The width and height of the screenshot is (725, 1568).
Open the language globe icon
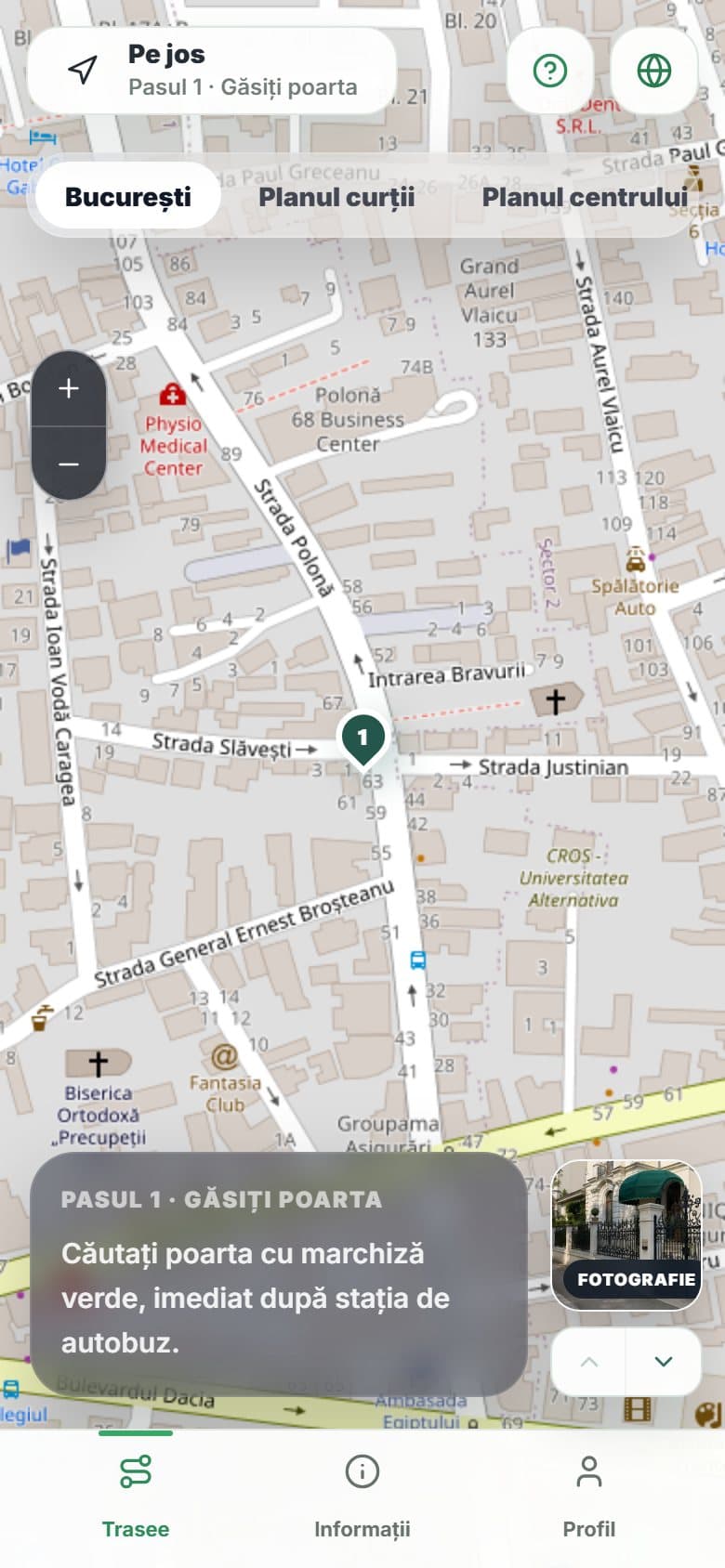point(654,71)
